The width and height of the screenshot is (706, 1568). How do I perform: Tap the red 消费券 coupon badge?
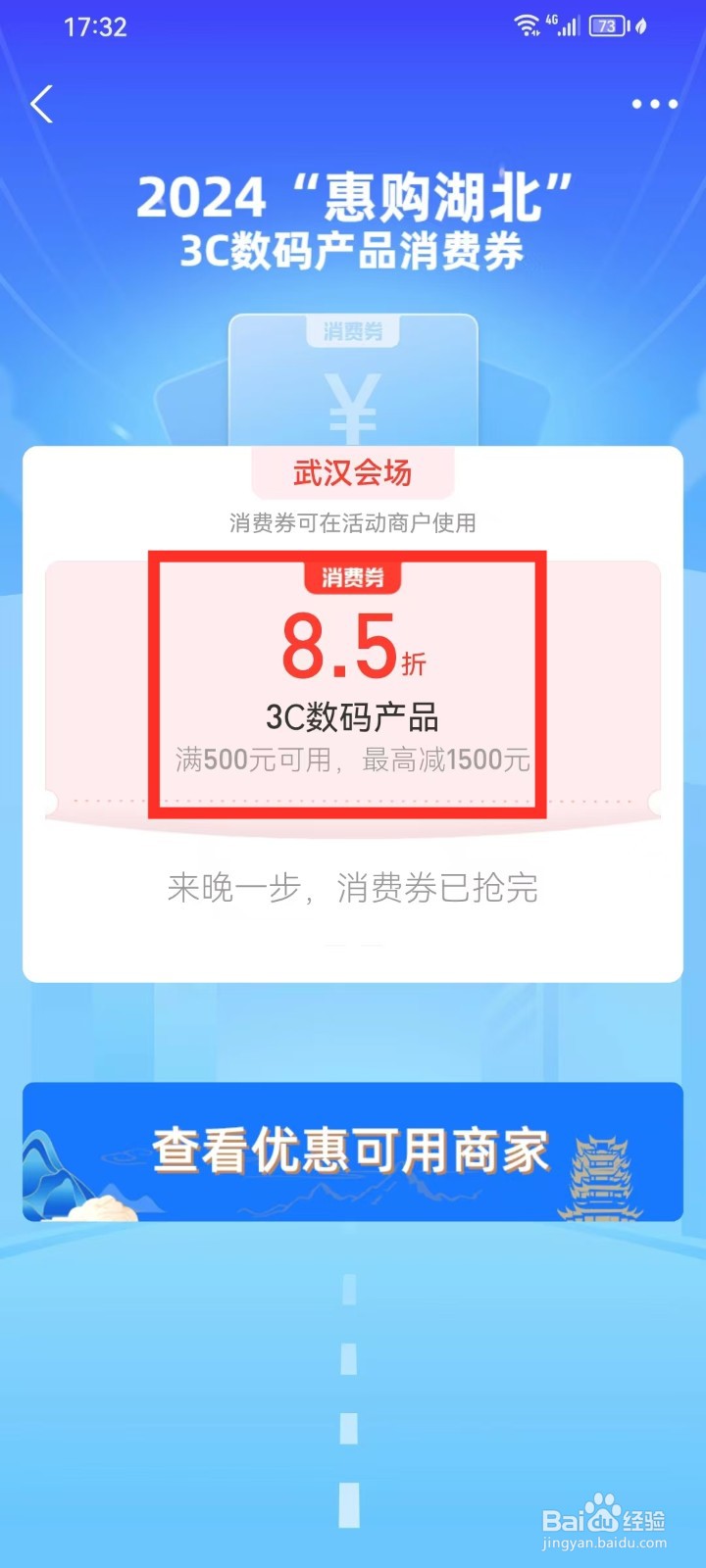[x=353, y=578]
